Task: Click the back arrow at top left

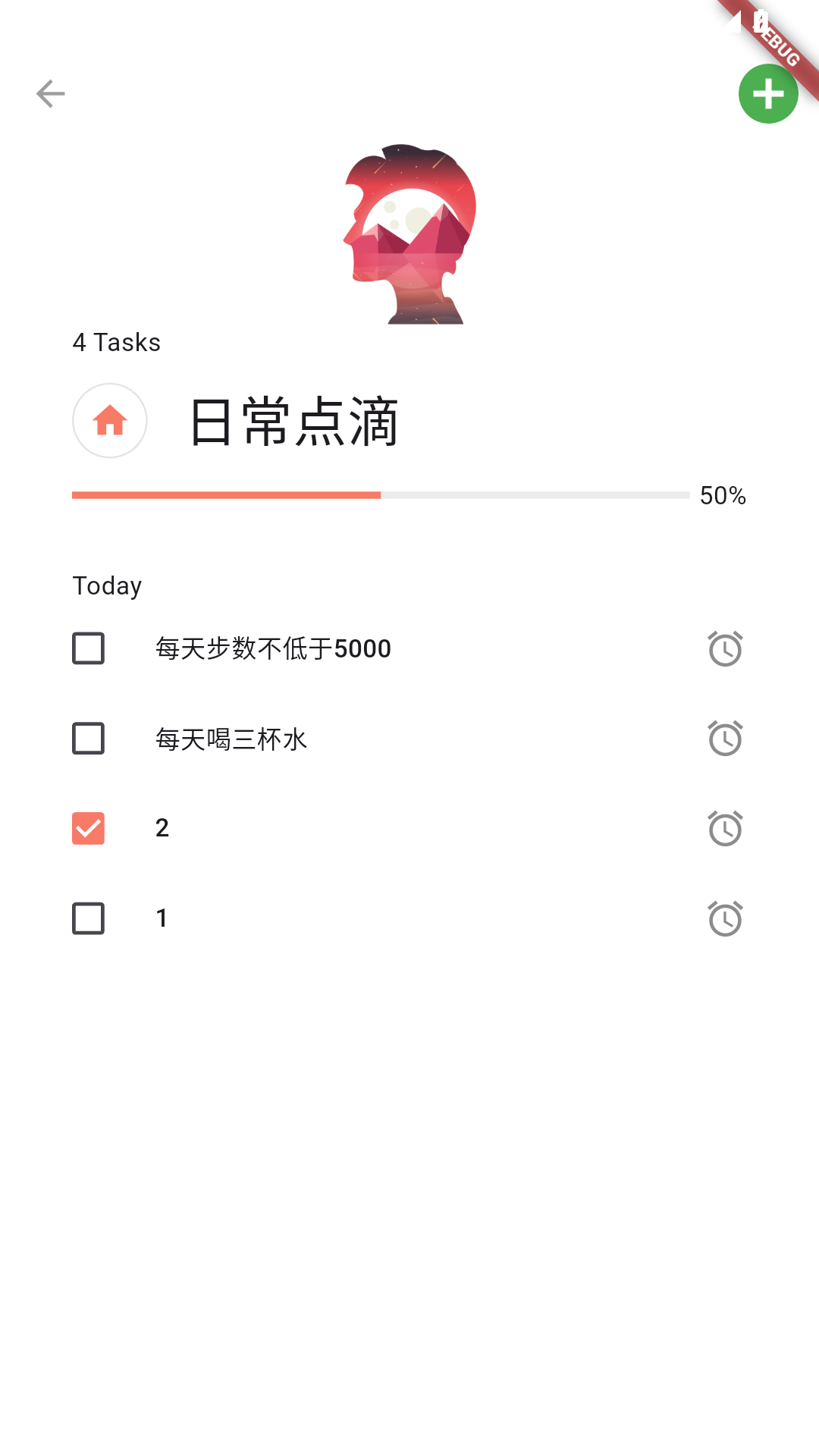Action: click(x=49, y=93)
